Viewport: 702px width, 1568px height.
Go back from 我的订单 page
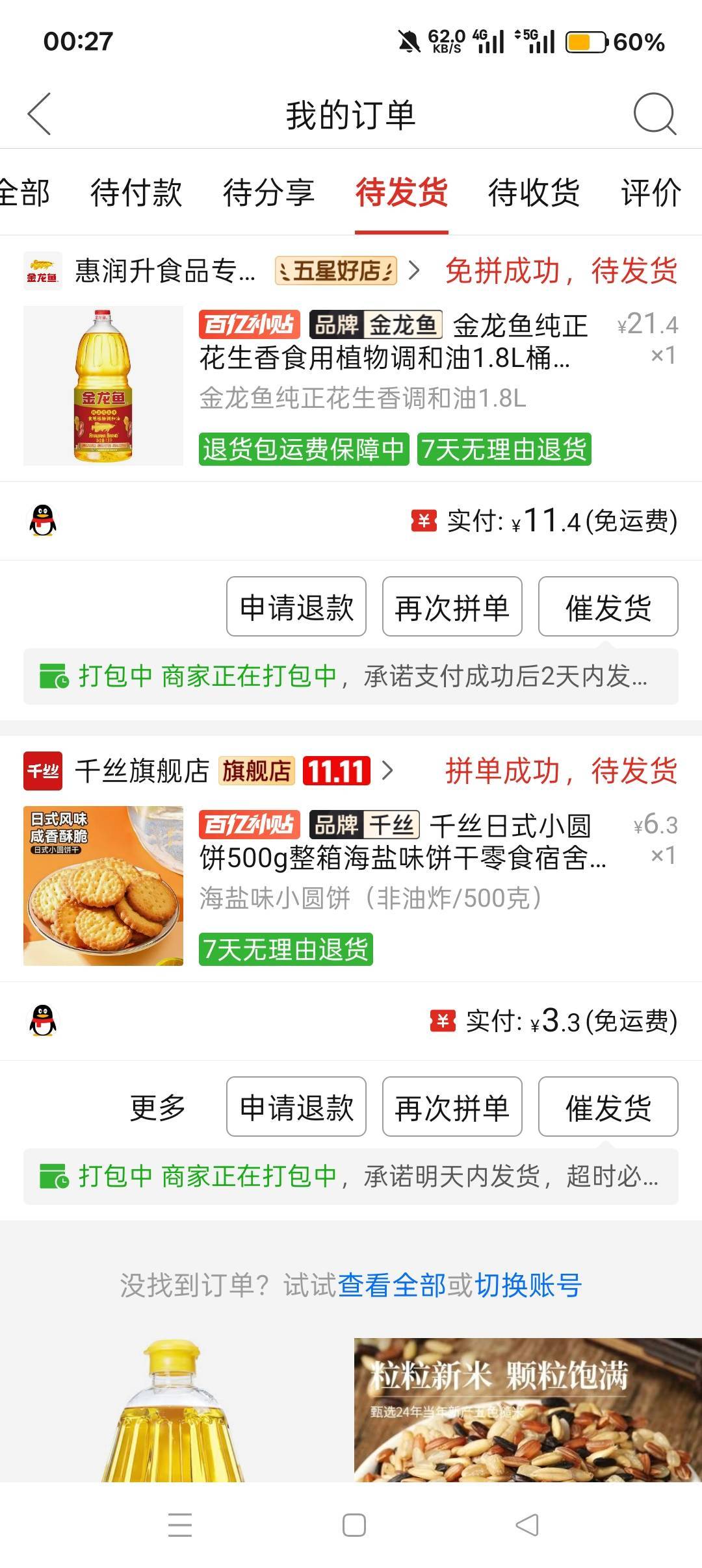[x=39, y=114]
